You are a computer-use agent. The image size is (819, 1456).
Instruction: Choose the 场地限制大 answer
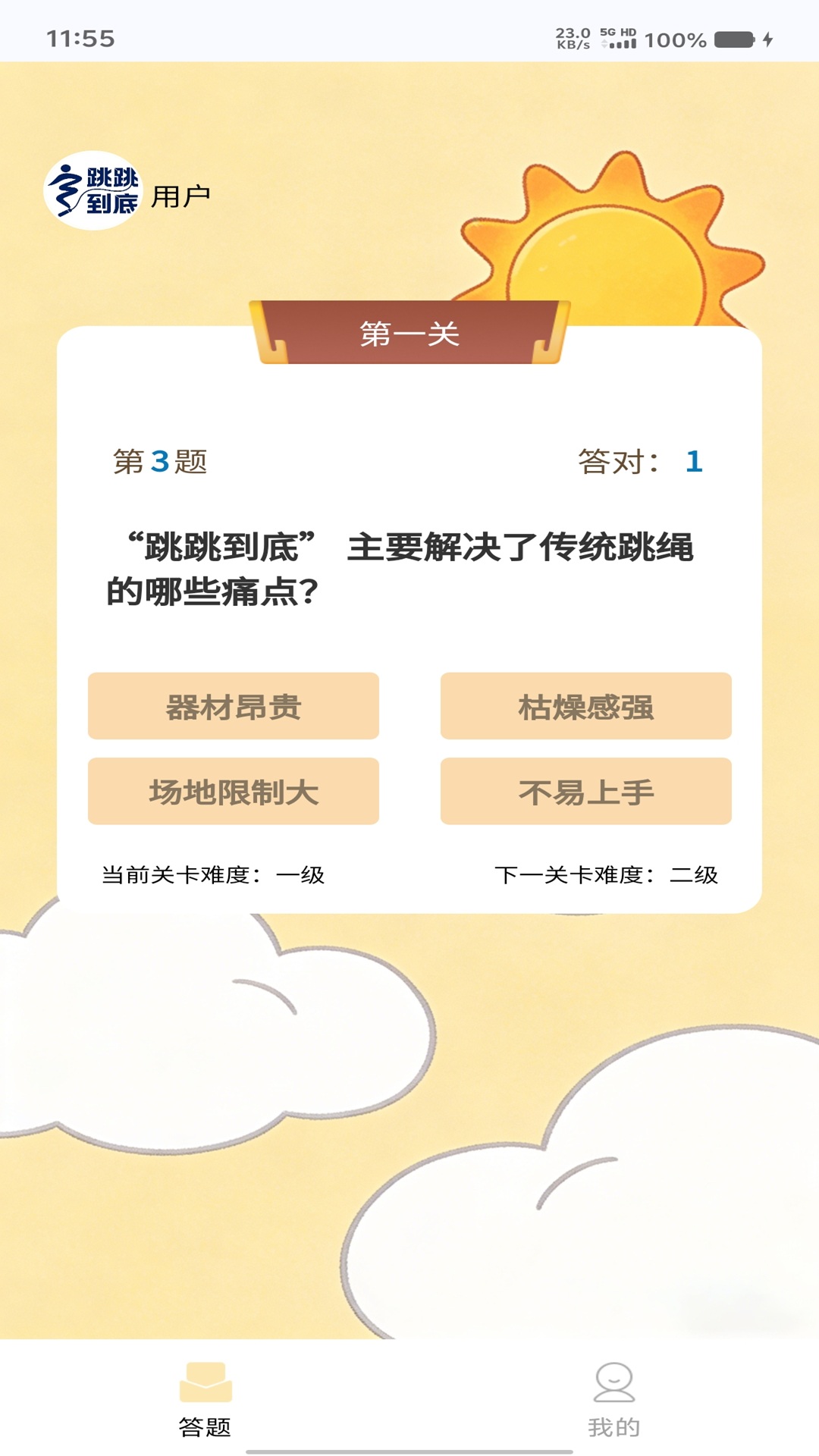click(233, 792)
